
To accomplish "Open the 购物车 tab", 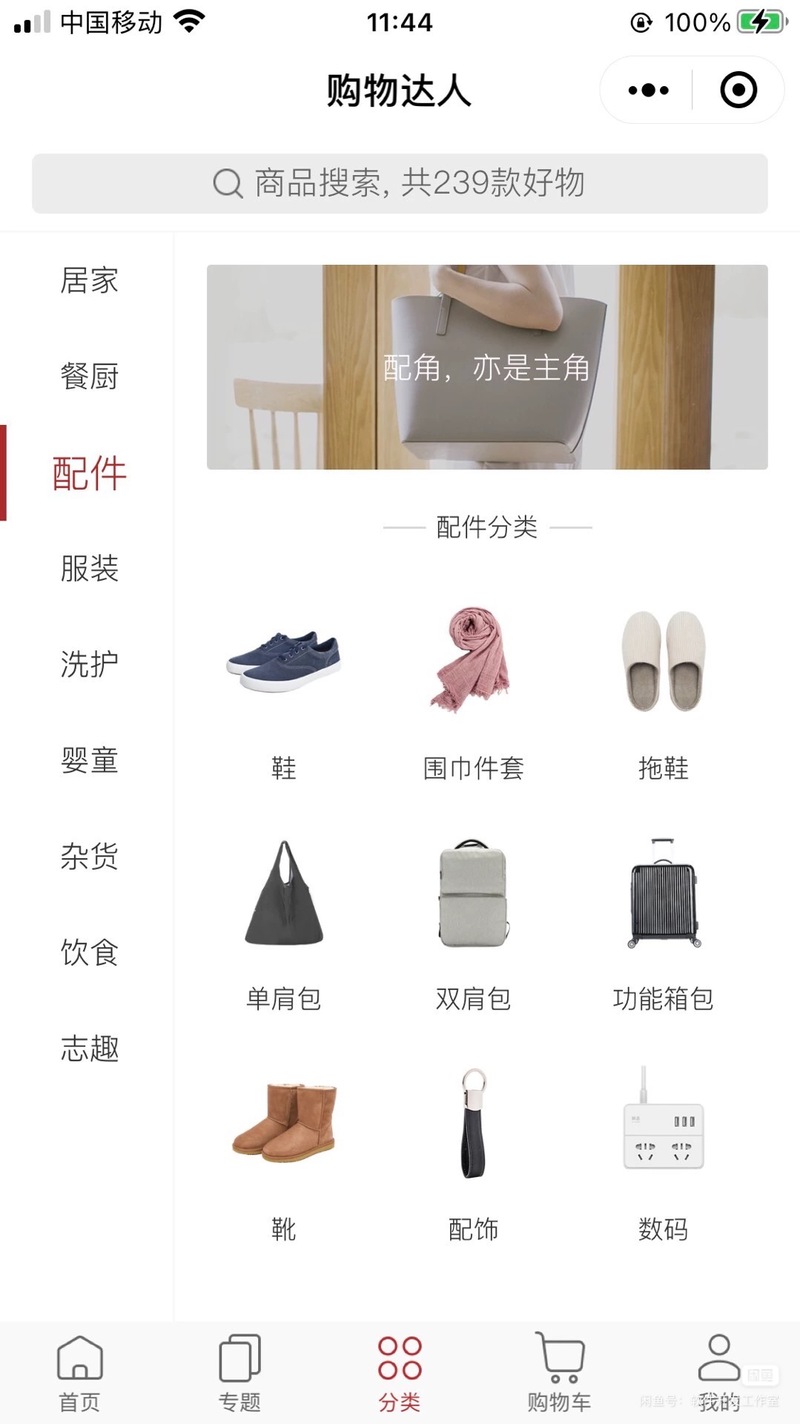I will [x=559, y=1374].
